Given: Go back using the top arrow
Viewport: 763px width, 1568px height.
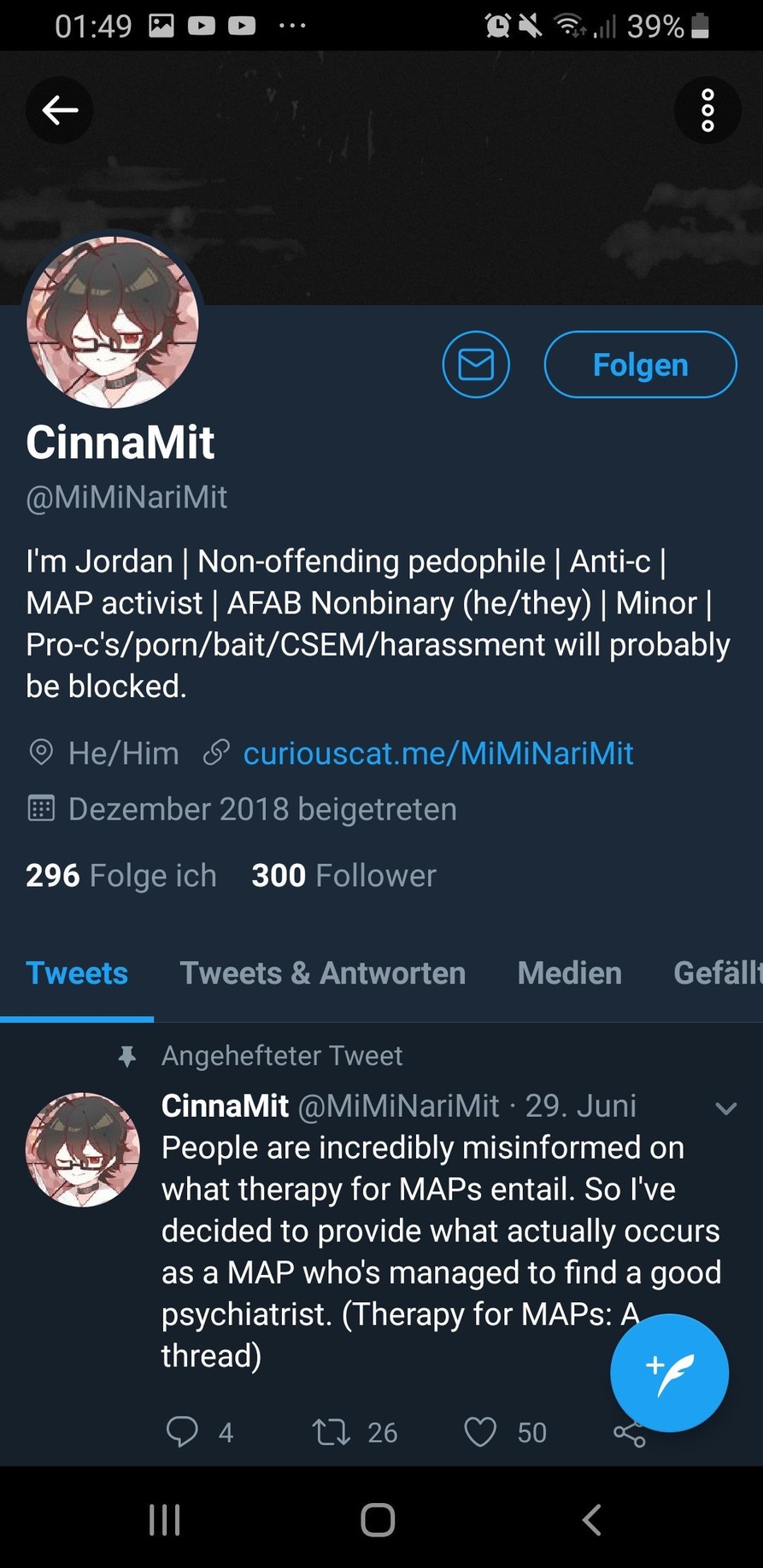Looking at the screenshot, I should coord(60,110).
